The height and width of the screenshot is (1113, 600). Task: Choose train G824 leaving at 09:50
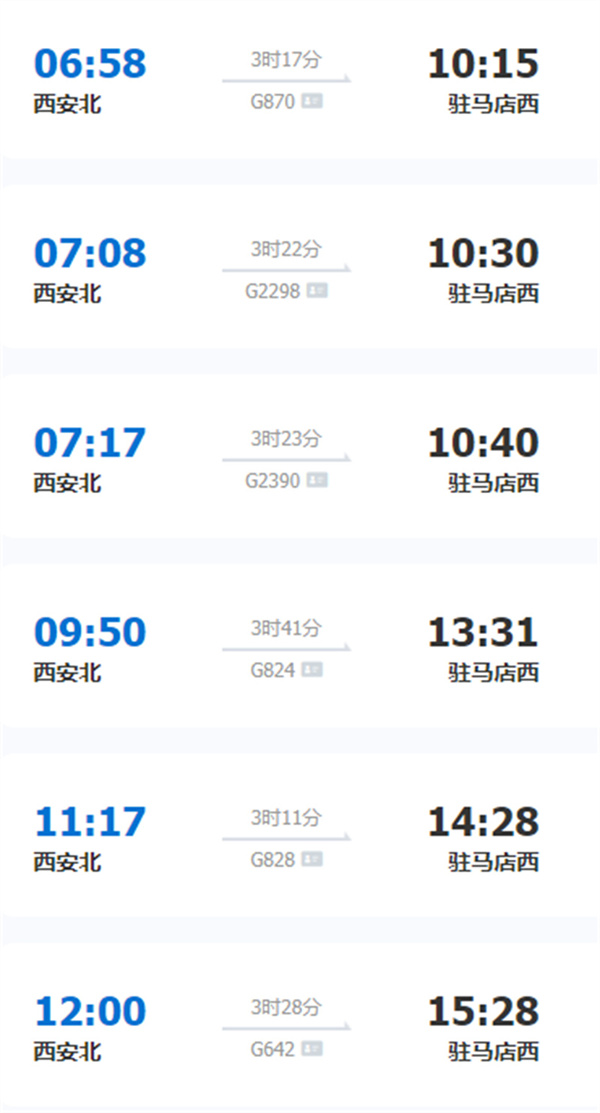click(x=286, y=650)
